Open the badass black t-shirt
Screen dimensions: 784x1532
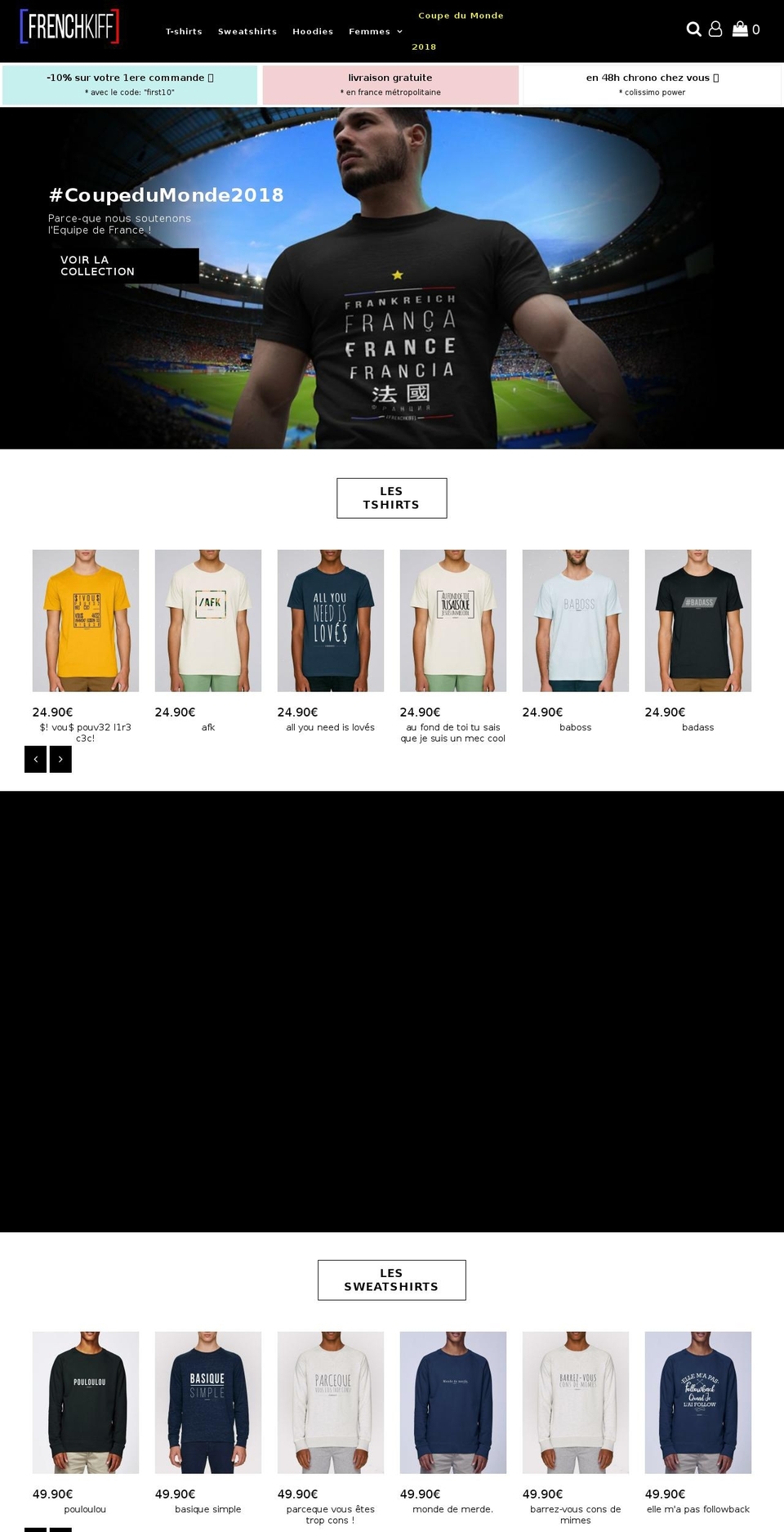(697, 620)
